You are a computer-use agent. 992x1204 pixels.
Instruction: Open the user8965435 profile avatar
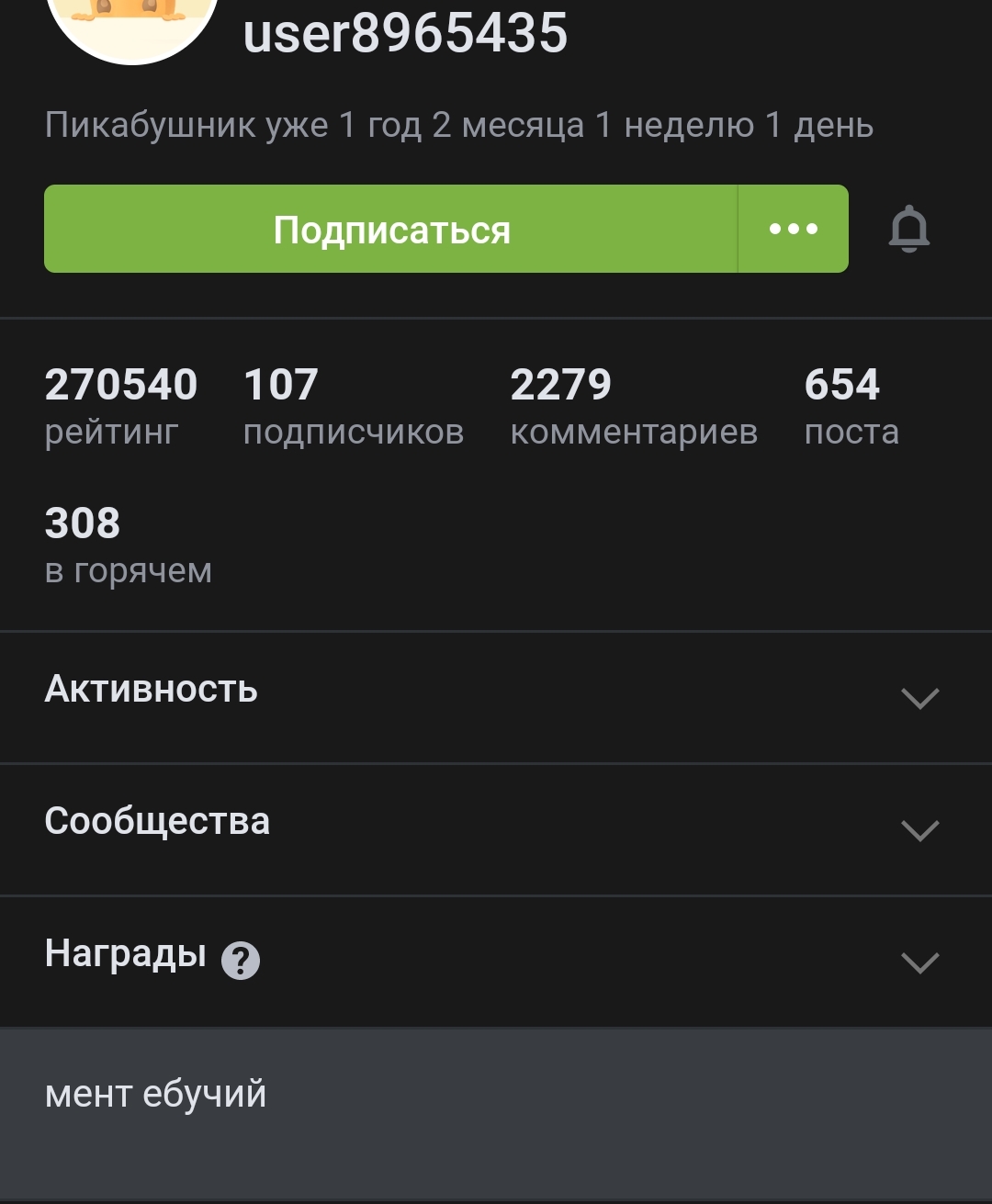(x=133, y=23)
